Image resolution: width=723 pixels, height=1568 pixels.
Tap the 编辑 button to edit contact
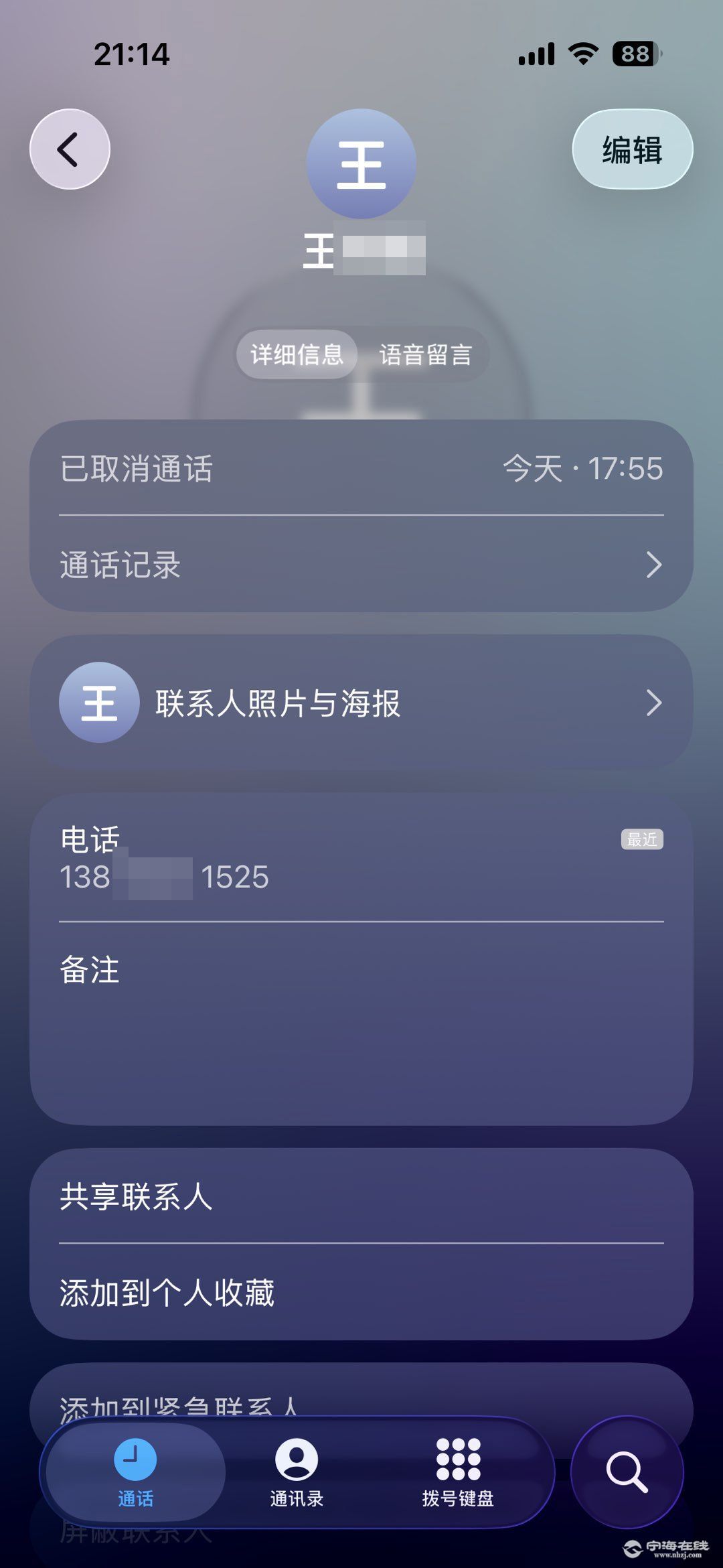pos(632,149)
